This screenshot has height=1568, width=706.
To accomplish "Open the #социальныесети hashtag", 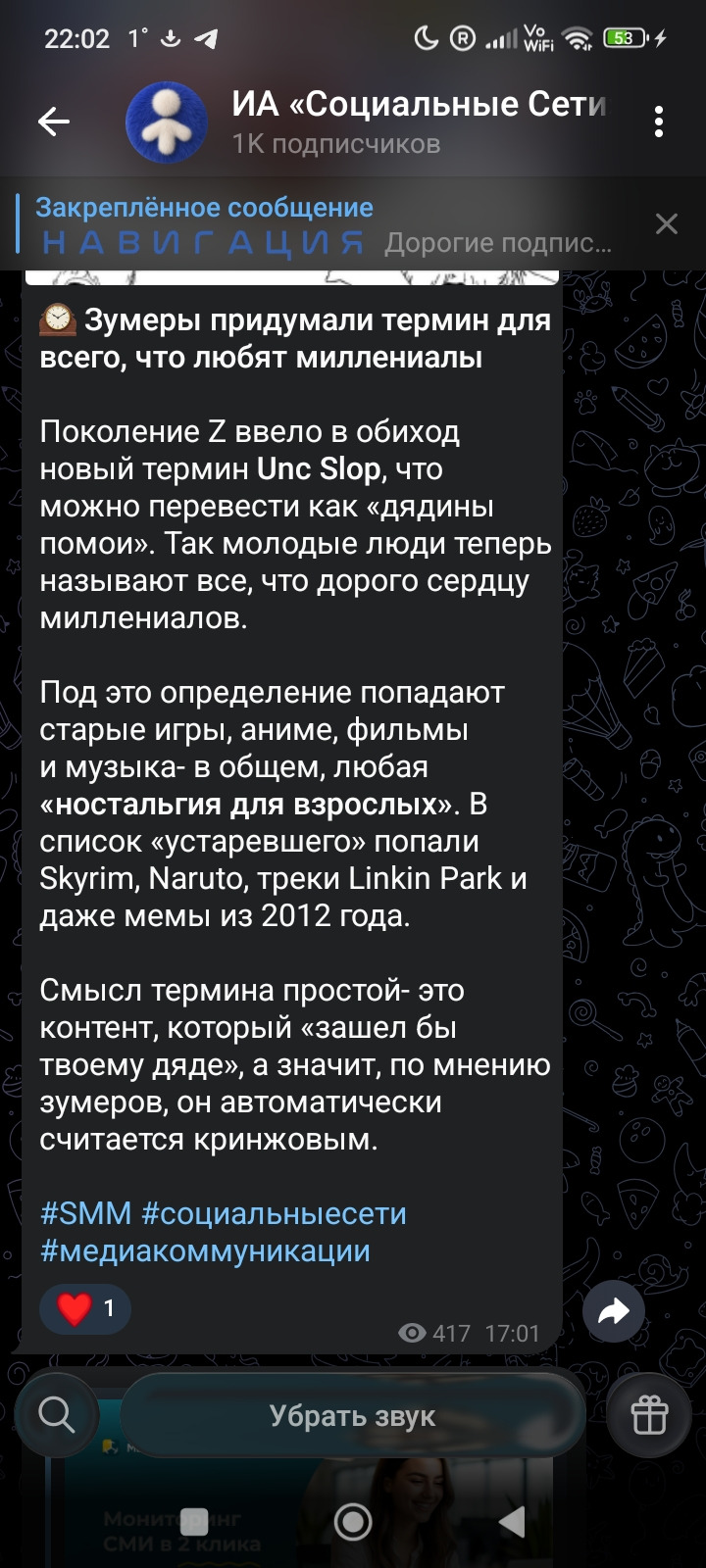I will (x=274, y=1213).
